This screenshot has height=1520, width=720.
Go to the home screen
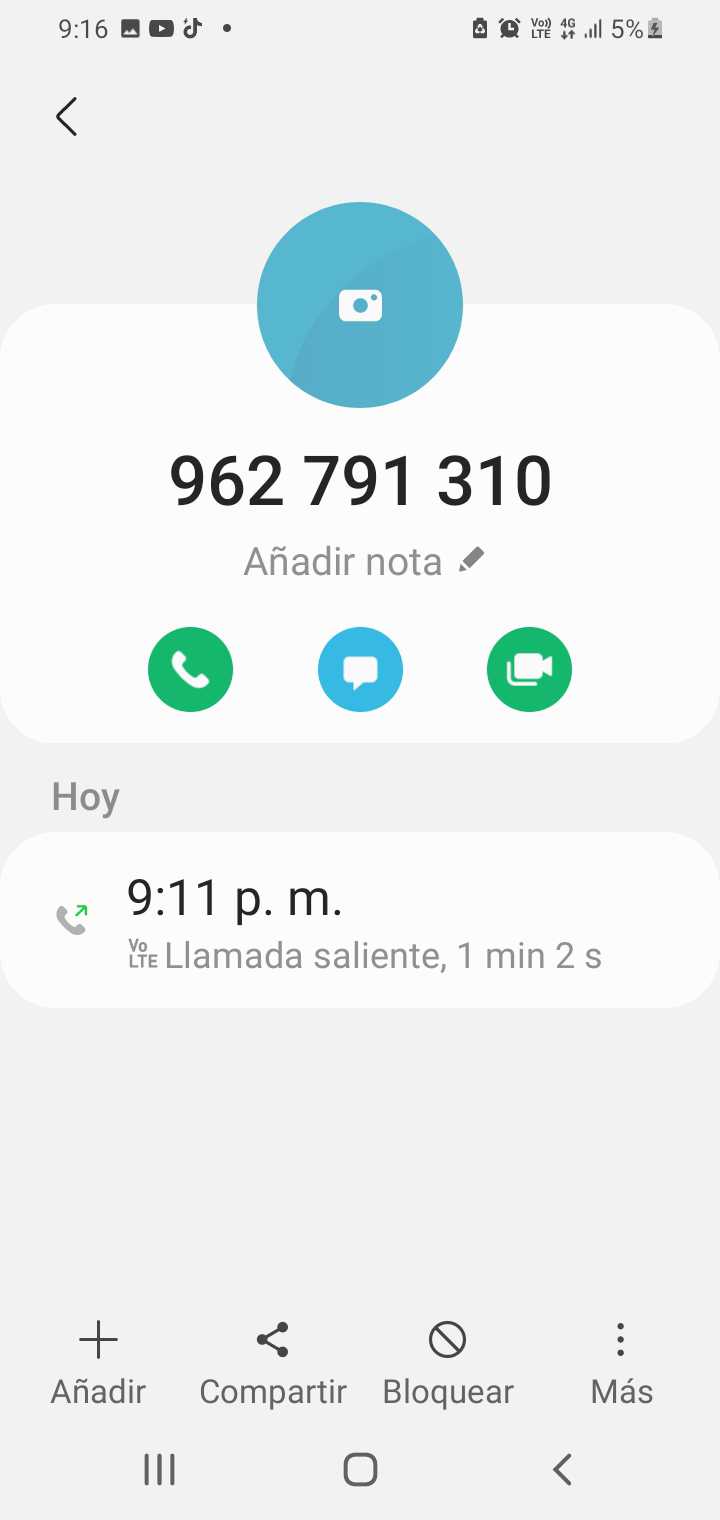click(360, 1470)
